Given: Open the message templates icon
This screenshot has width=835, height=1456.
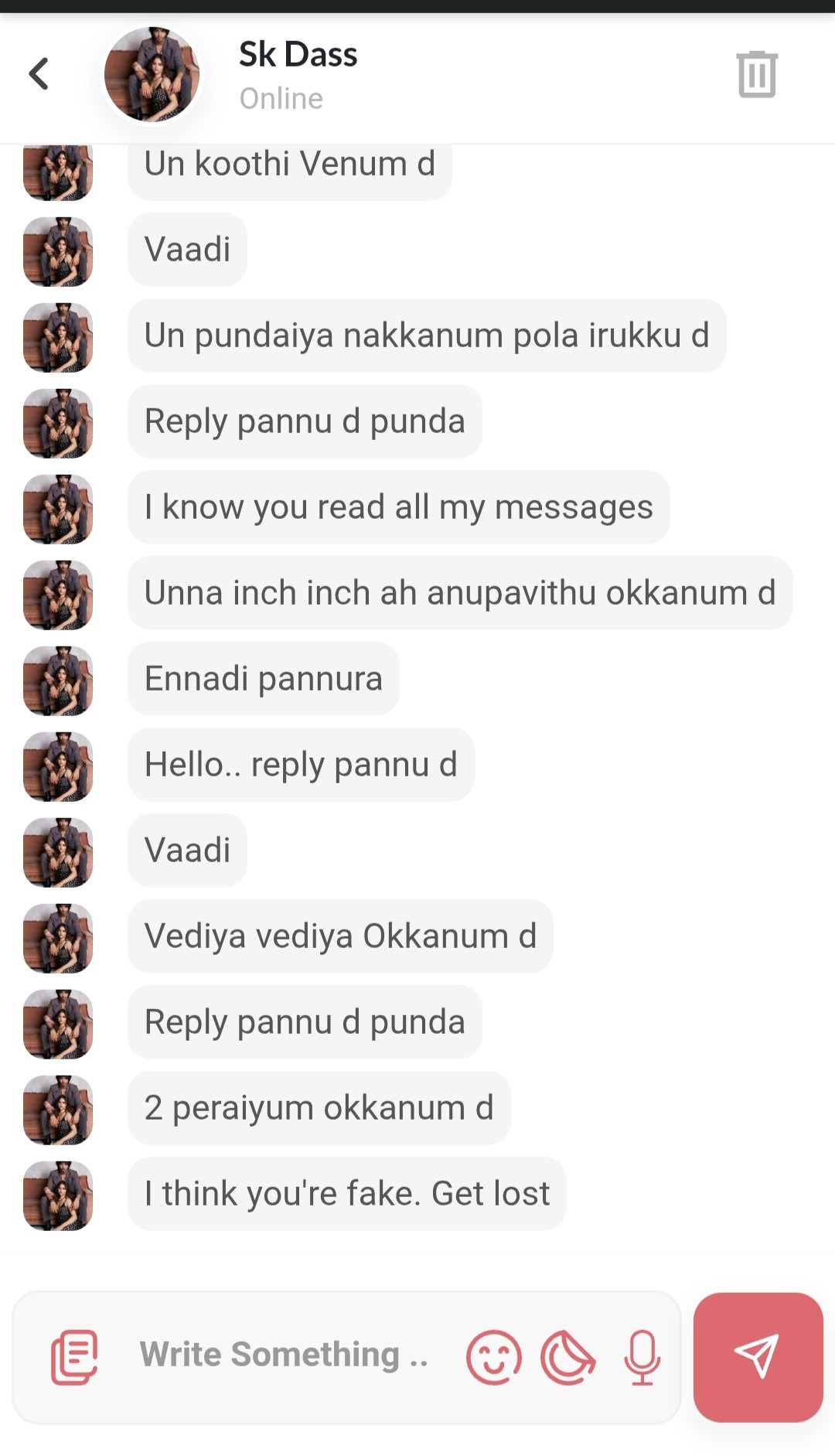Looking at the screenshot, I should [x=74, y=1357].
